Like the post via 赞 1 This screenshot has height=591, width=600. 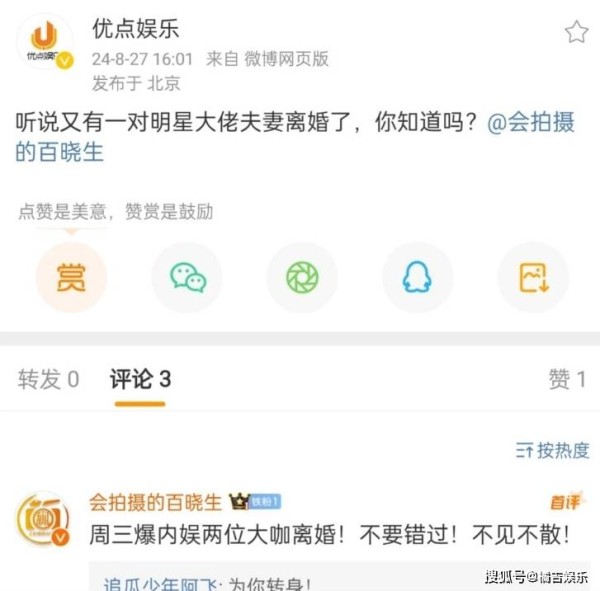[x=567, y=380]
